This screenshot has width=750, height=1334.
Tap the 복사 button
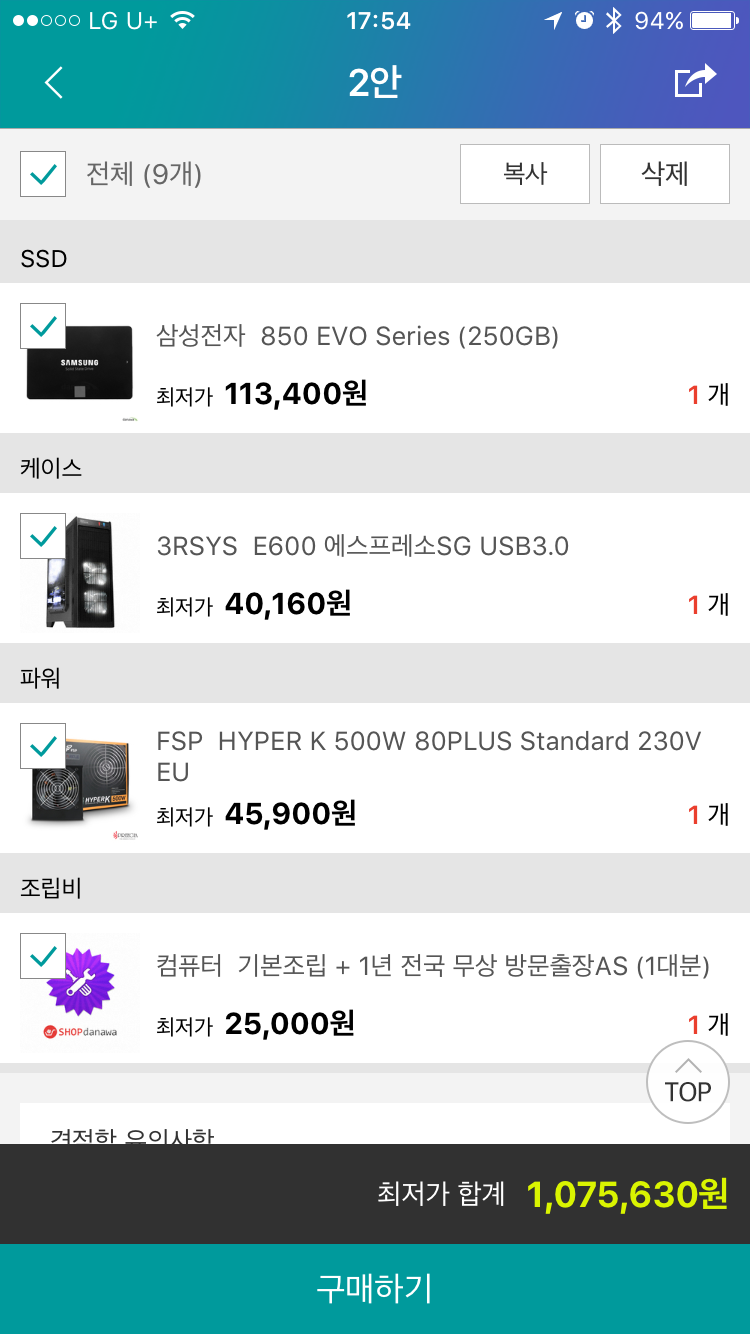[x=525, y=174]
